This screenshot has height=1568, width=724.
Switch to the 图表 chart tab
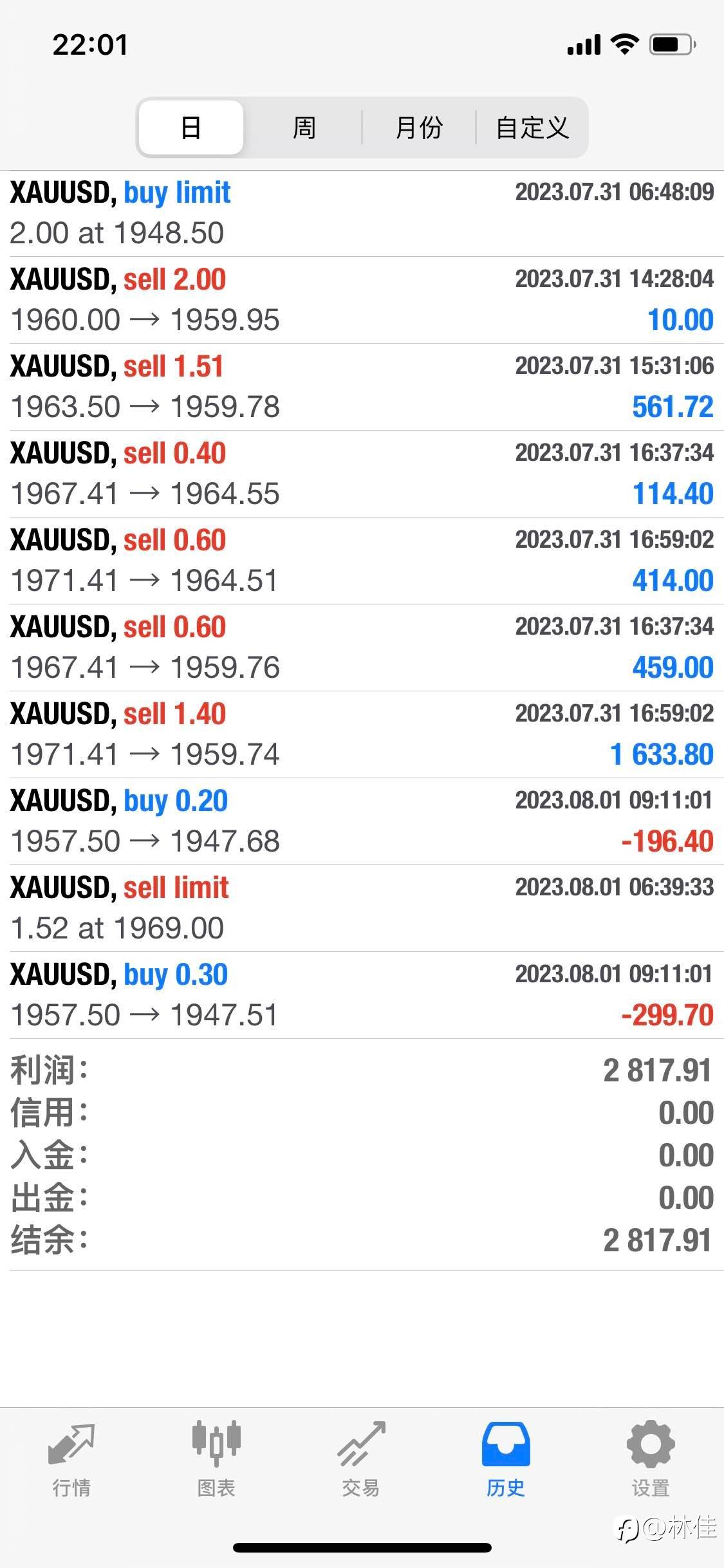216,1460
